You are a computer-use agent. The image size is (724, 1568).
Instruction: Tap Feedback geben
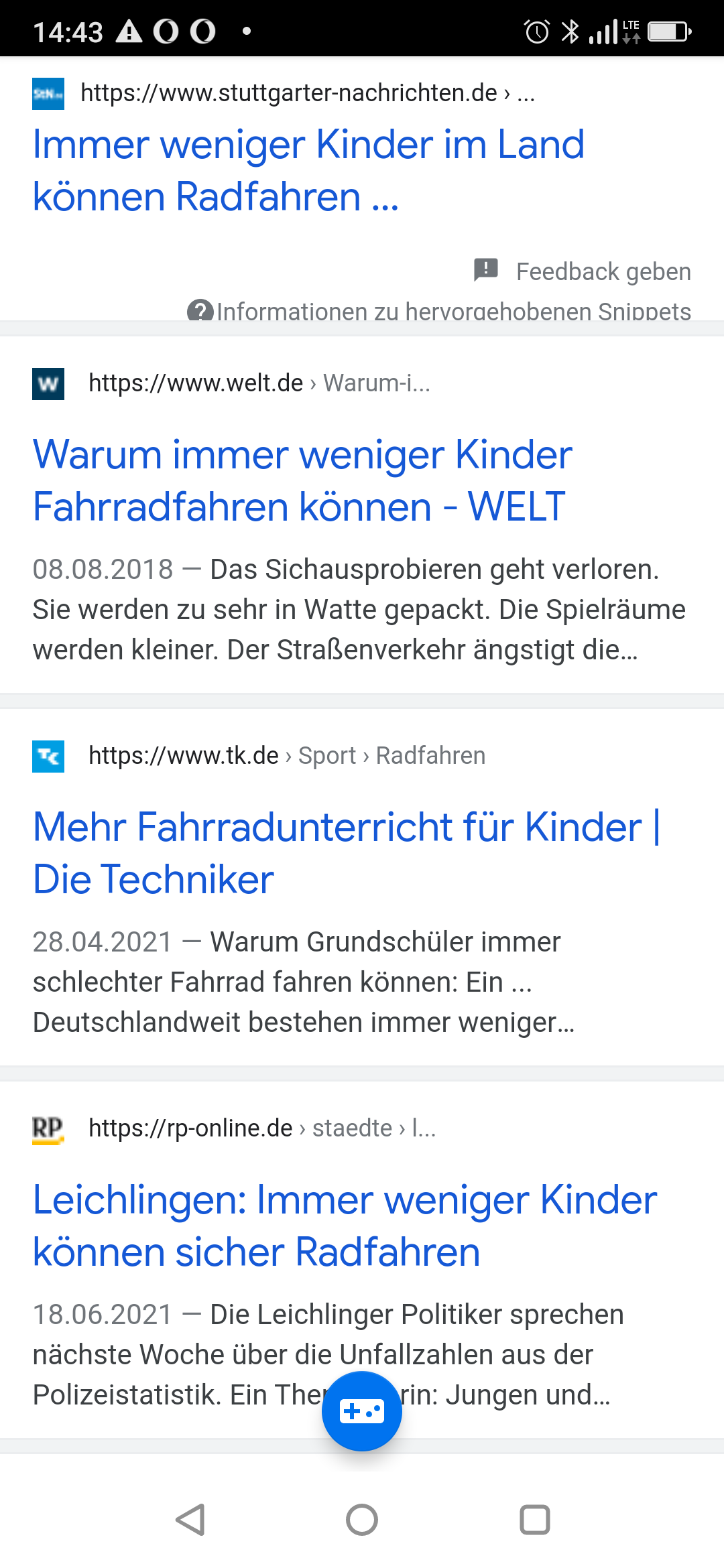coord(582,271)
